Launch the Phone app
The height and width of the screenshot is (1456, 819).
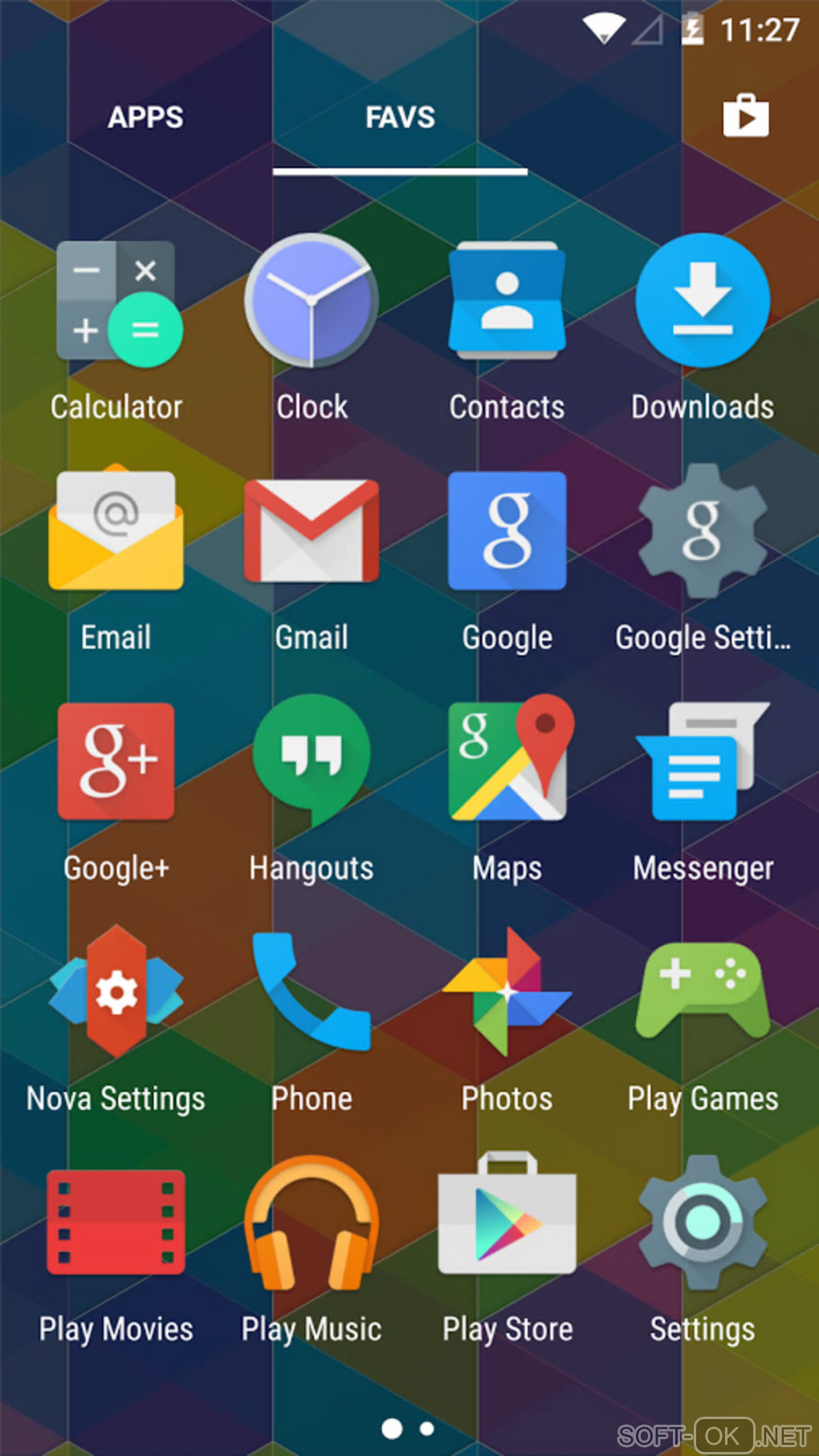point(312,992)
